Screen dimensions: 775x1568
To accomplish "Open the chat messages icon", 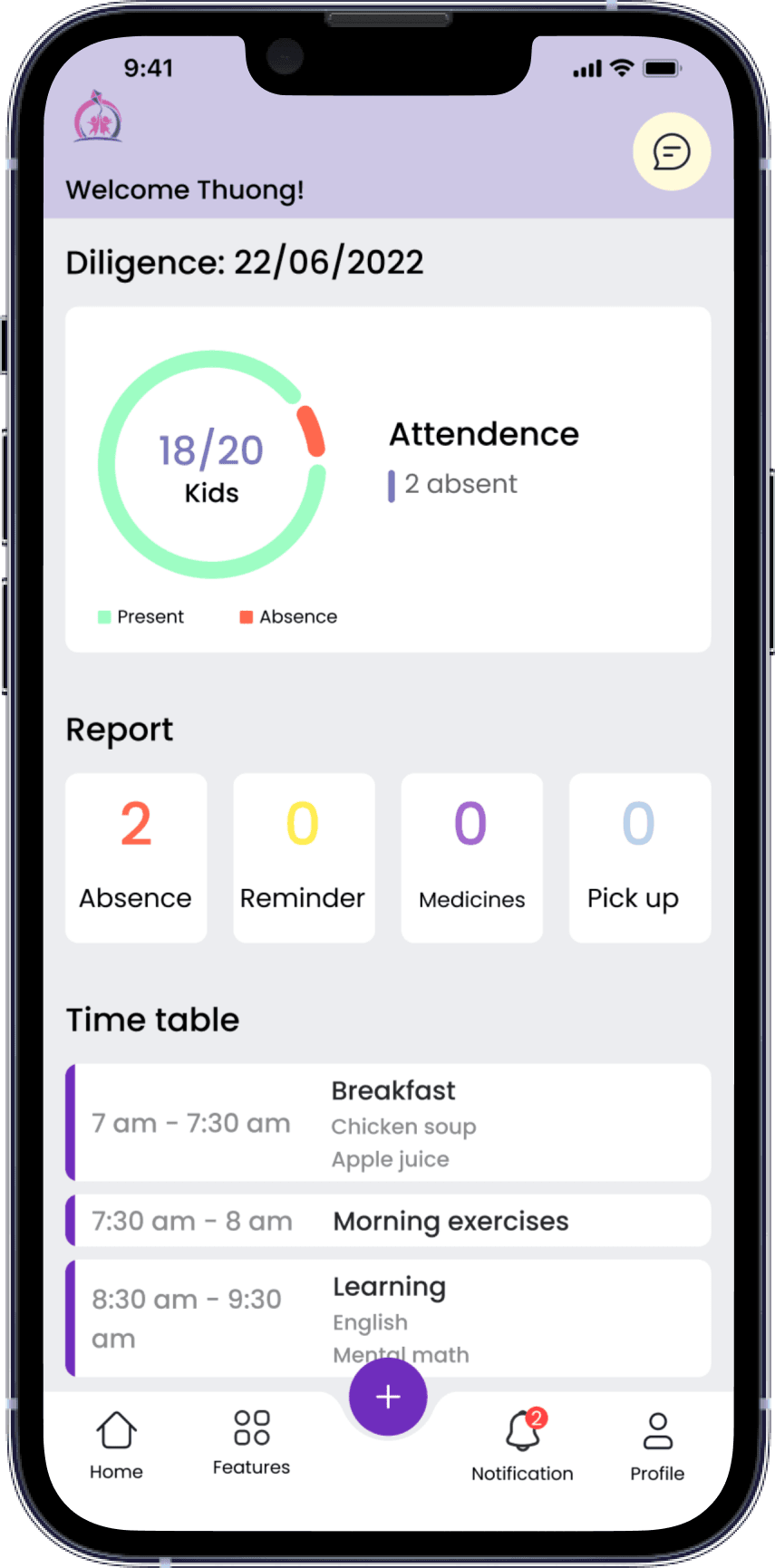I will [x=672, y=151].
